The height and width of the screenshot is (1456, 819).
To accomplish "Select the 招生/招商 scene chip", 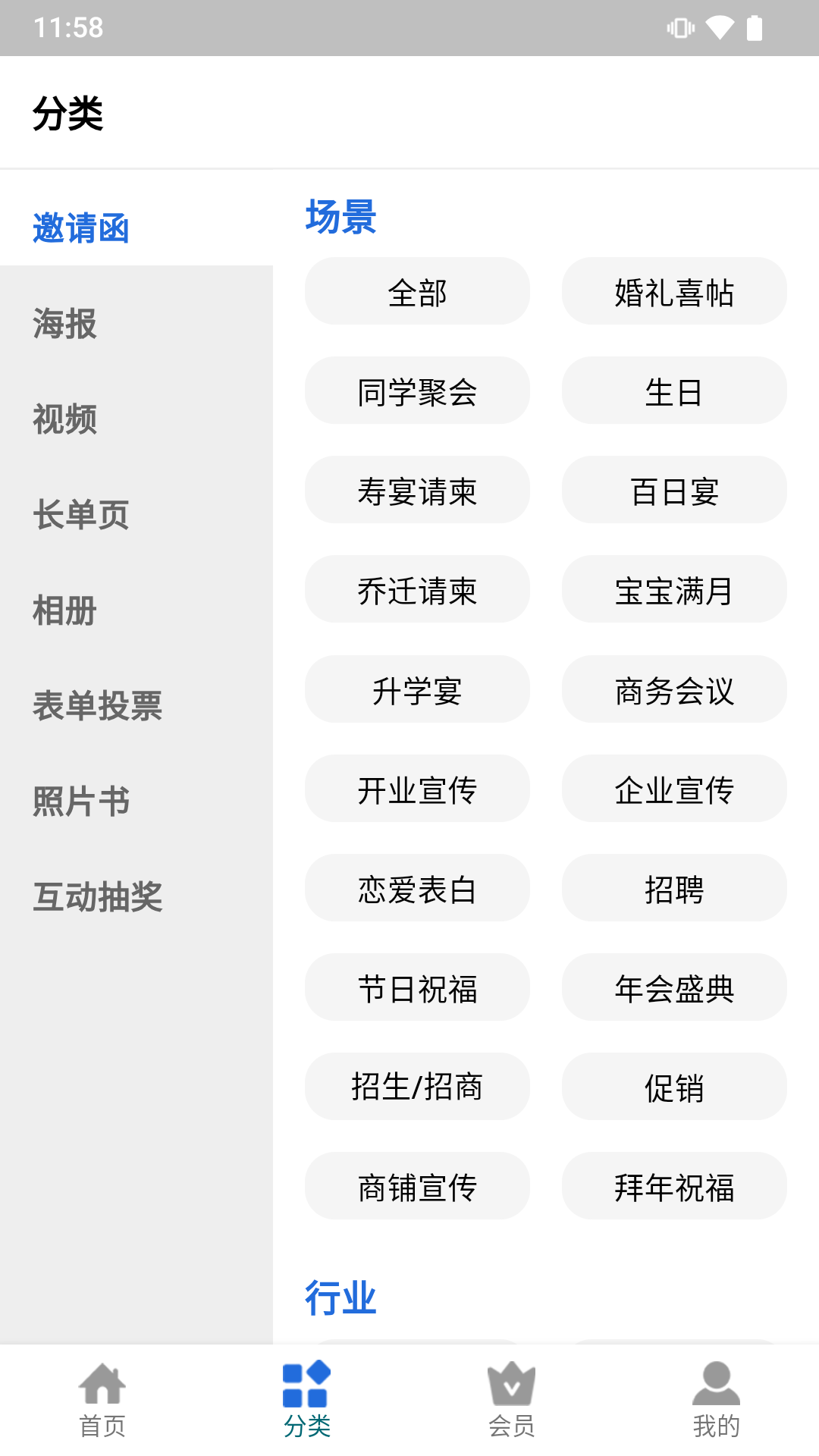I will tap(417, 1087).
